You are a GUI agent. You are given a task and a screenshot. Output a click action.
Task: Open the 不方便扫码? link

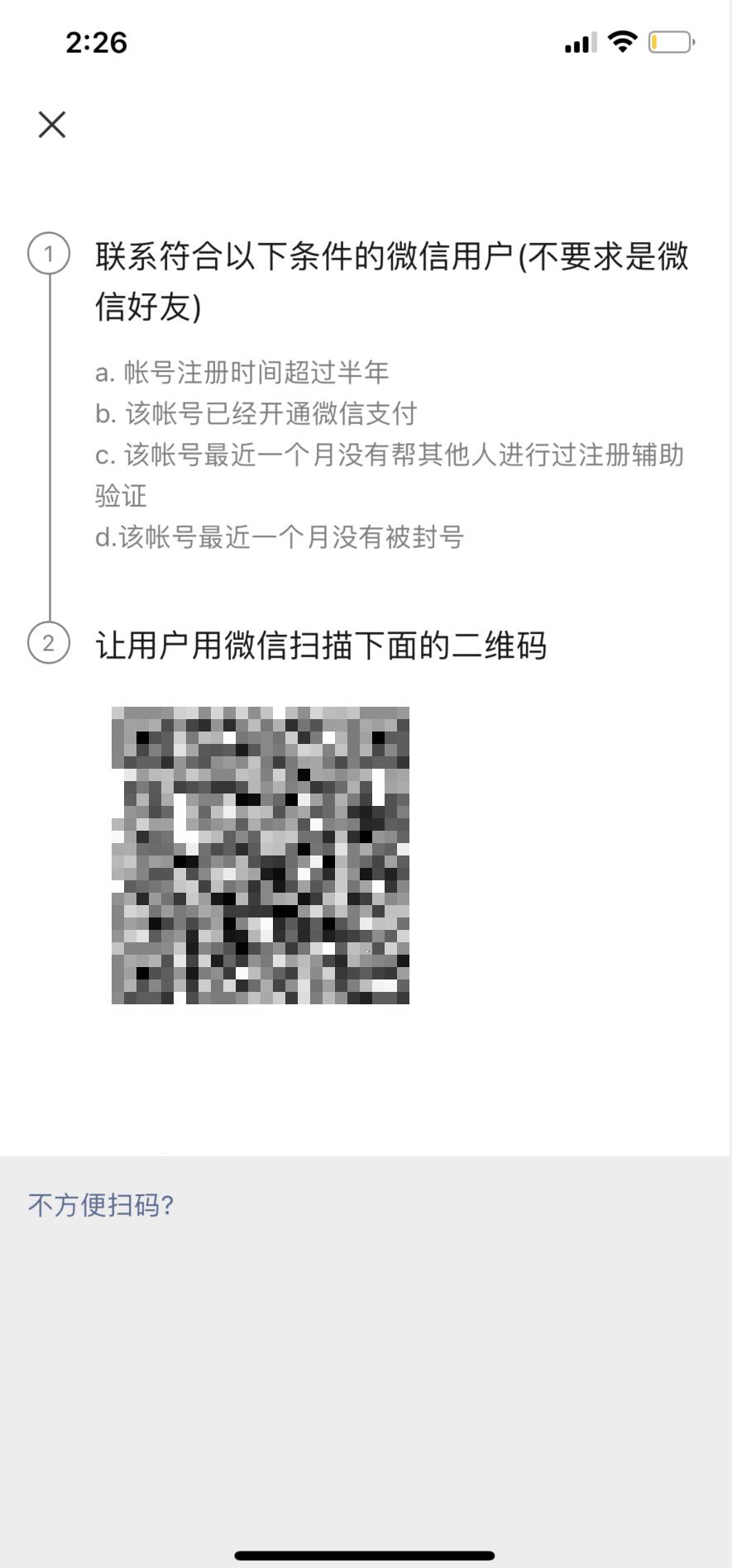point(101,1205)
